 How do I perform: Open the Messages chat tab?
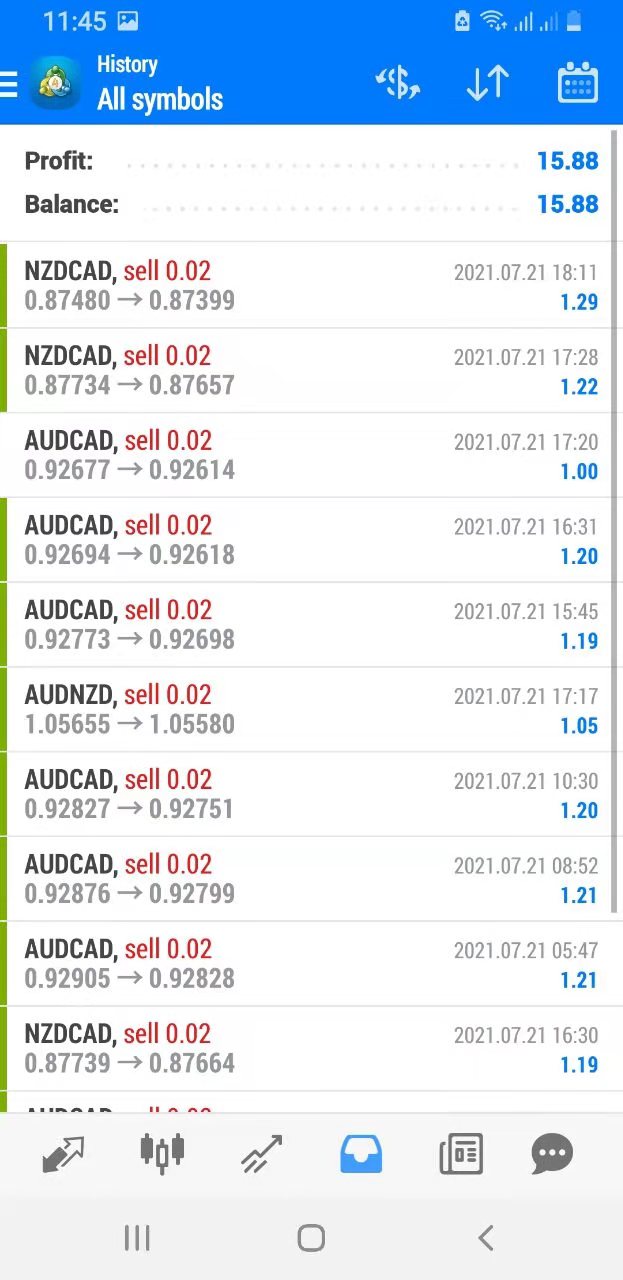tap(552, 1154)
